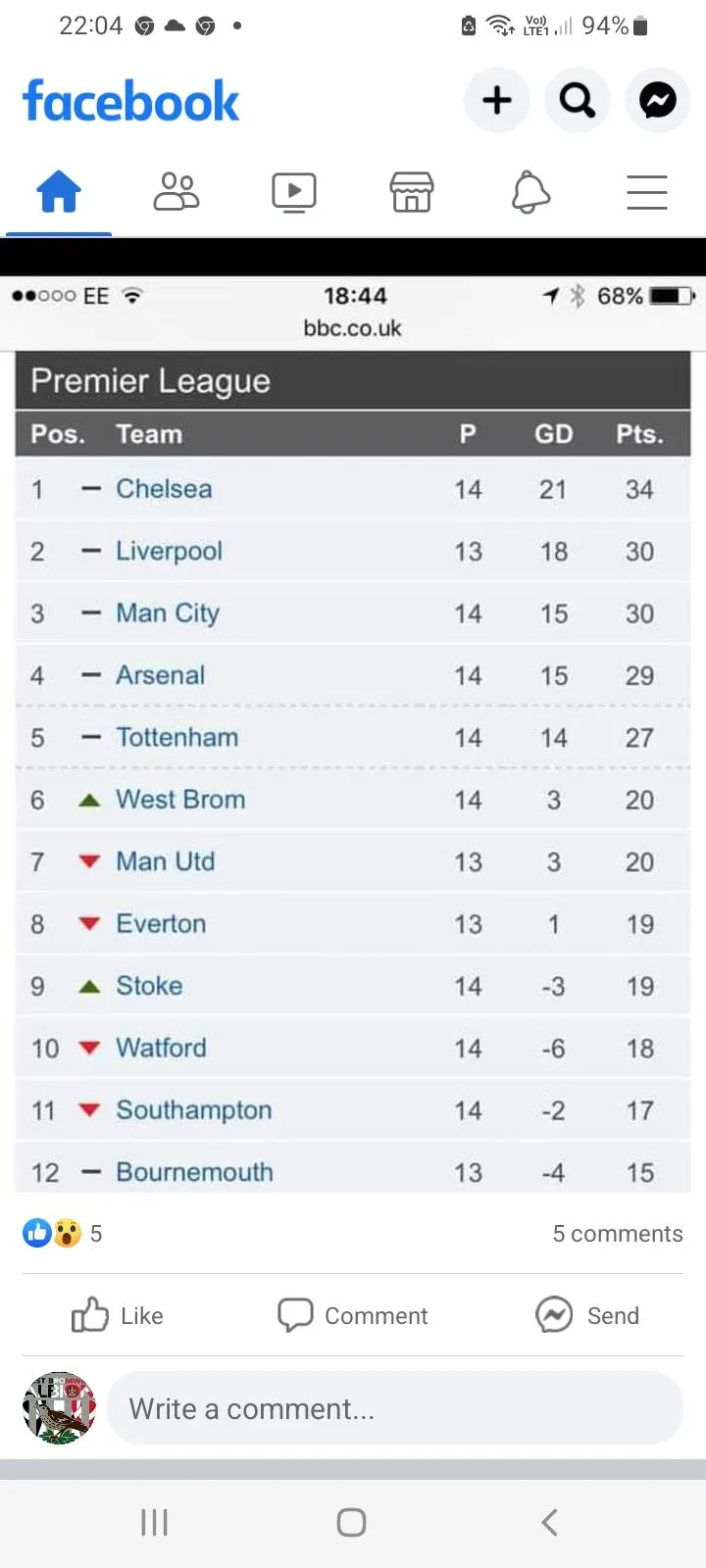Go back with system back button
The height and width of the screenshot is (1568, 706).
[x=549, y=1522]
